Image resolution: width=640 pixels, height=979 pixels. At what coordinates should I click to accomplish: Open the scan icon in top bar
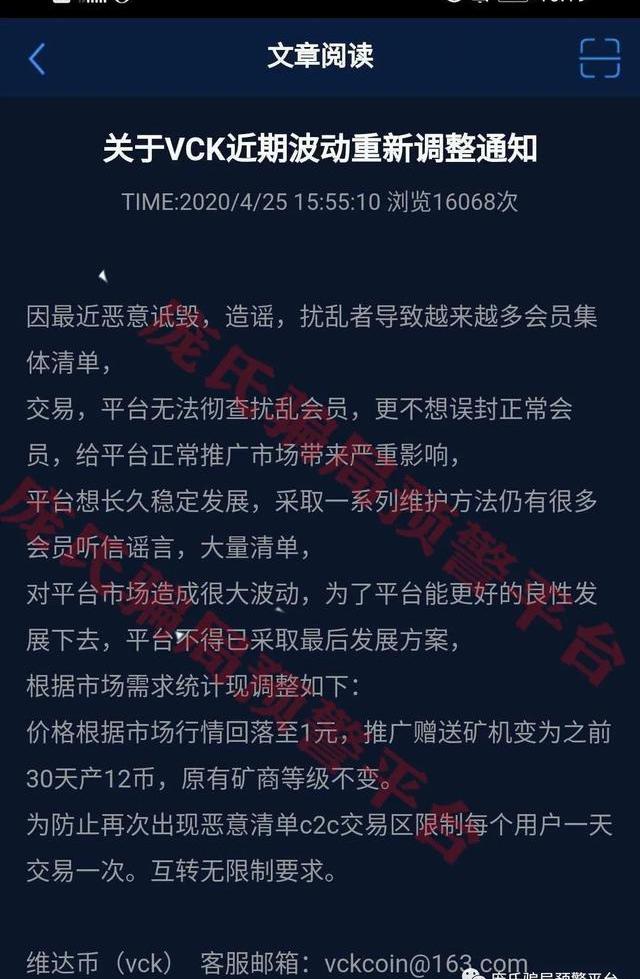point(599,58)
